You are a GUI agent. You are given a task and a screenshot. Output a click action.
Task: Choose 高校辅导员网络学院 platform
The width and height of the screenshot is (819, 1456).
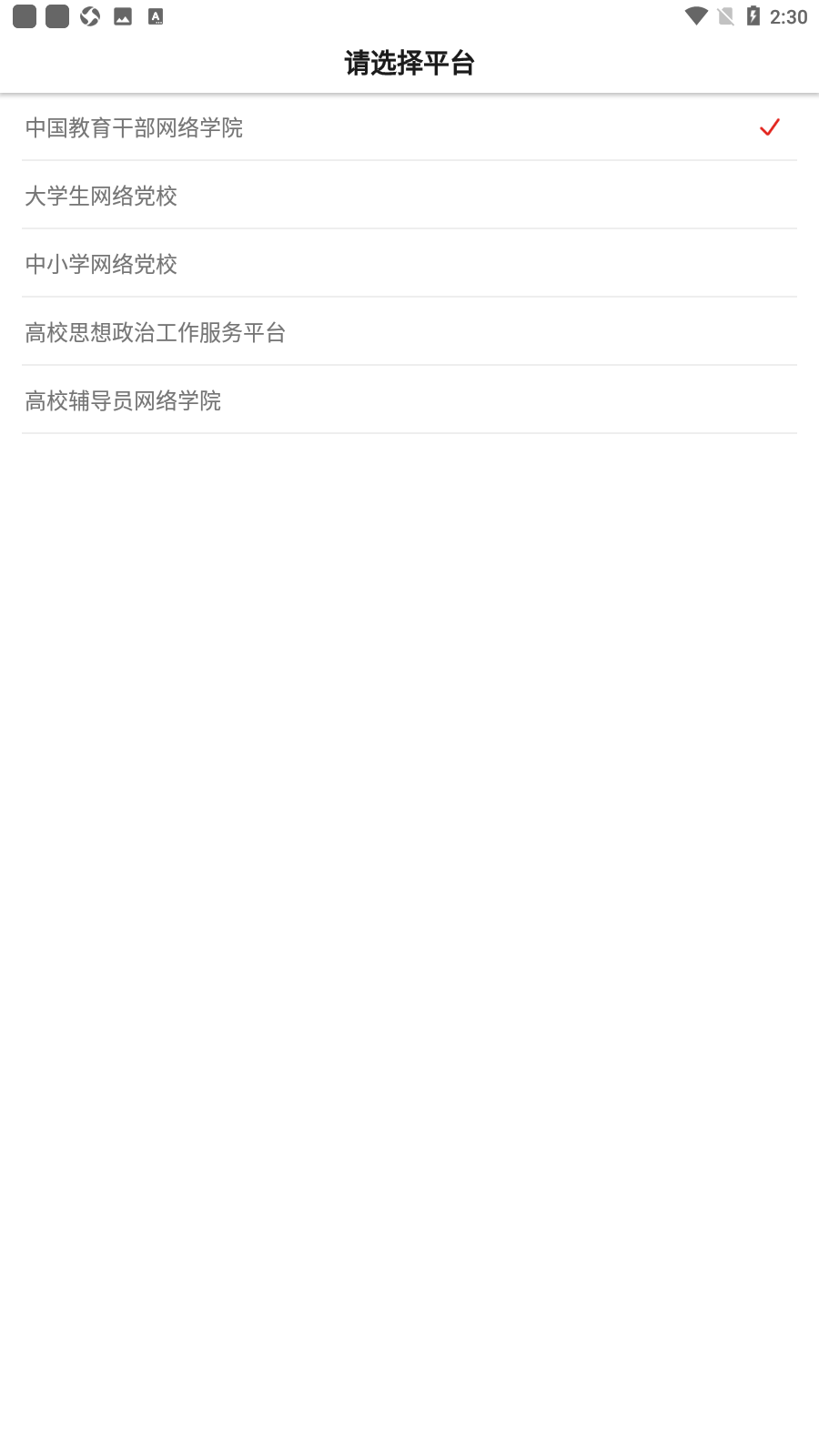click(409, 399)
